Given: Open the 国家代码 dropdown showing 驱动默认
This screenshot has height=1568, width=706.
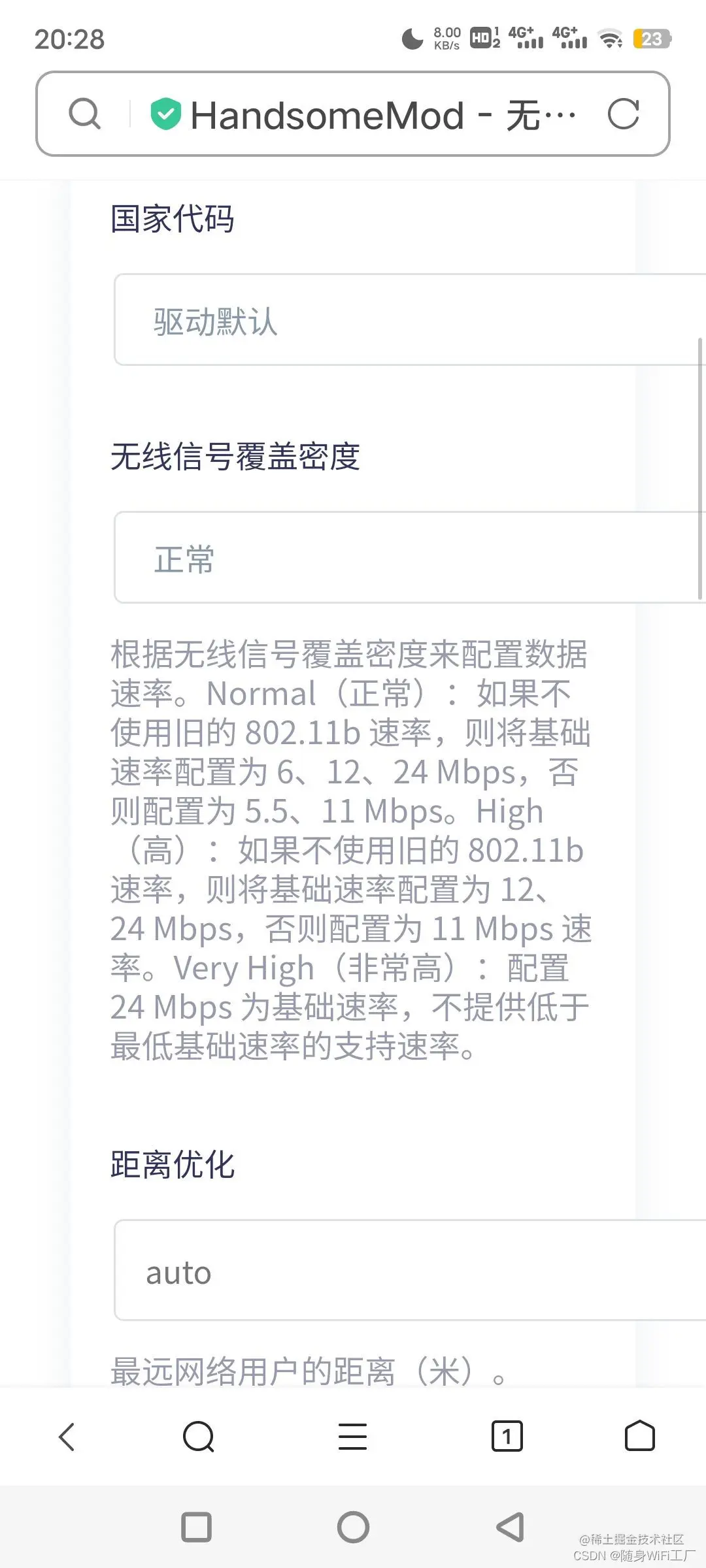Looking at the screenshot, I should pyautogui.click(x=409, y=320).
